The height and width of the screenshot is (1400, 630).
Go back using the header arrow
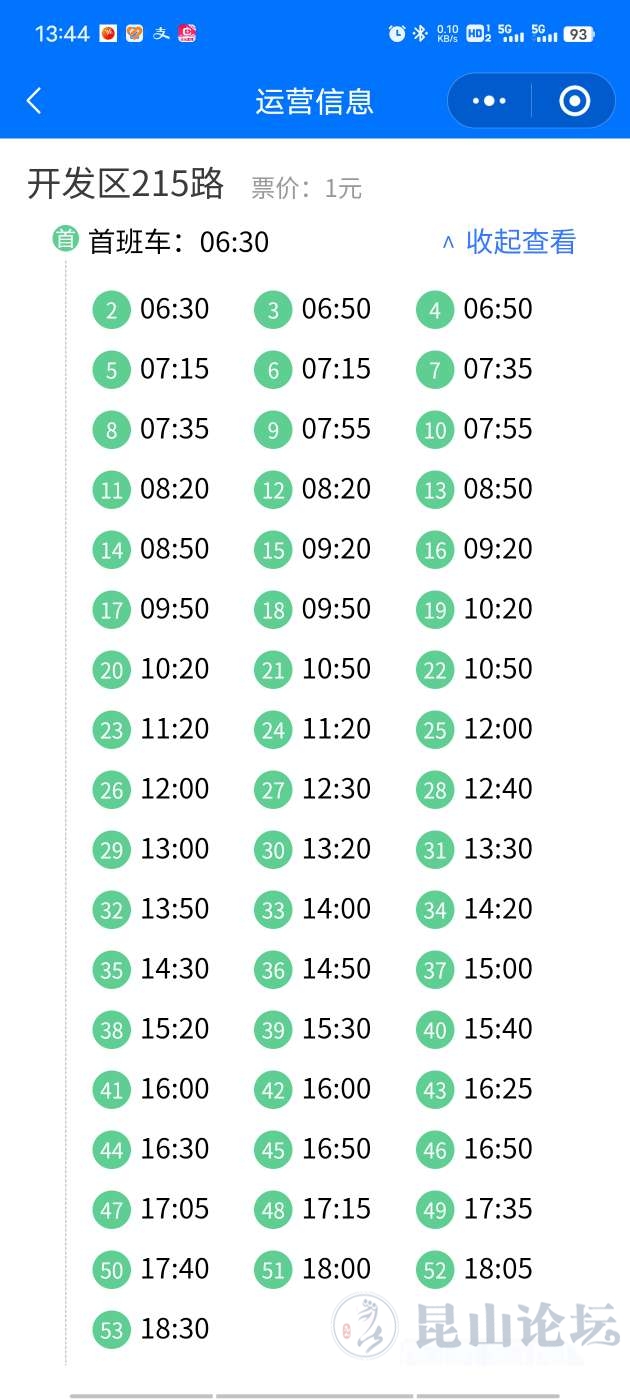[x=35, y=101]
